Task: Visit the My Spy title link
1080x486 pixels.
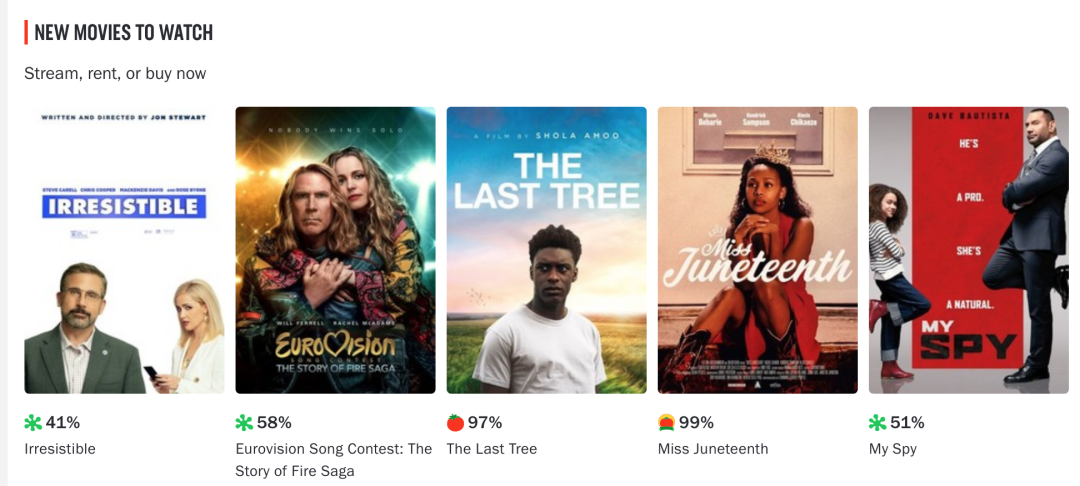Action: (x=892, y=449)
